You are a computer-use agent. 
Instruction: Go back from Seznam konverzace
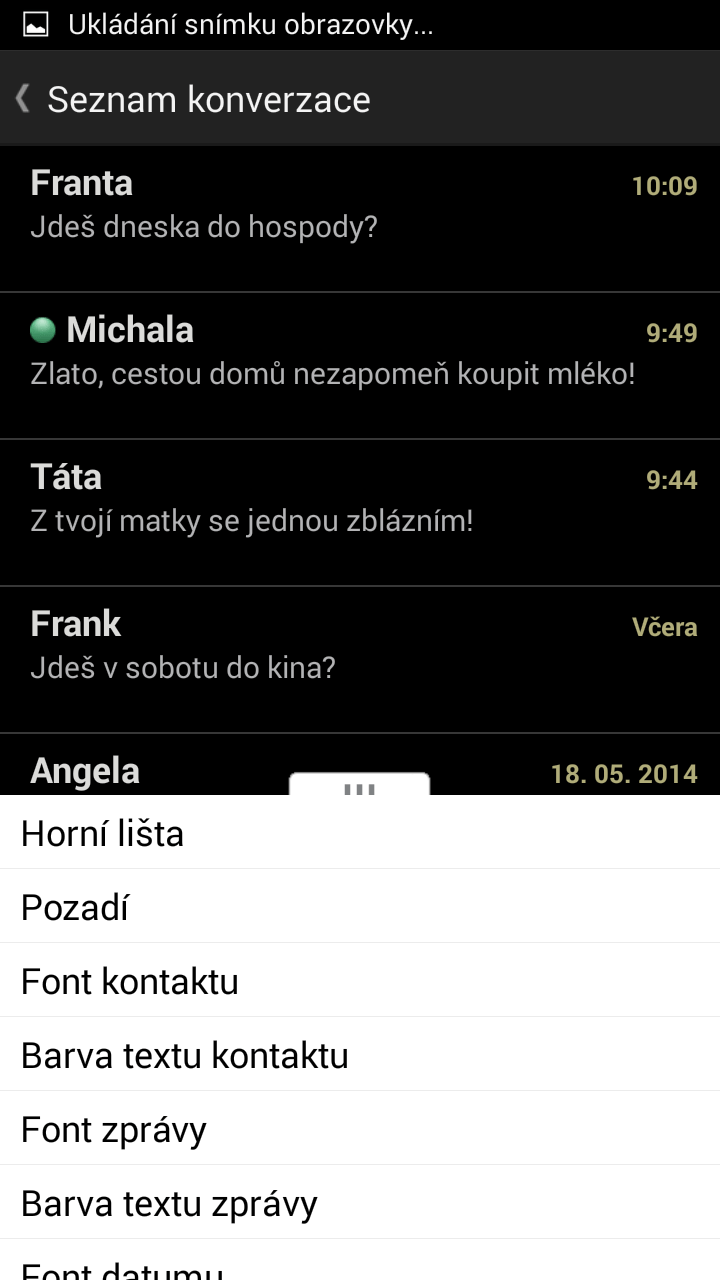click(x=22, y=98)
